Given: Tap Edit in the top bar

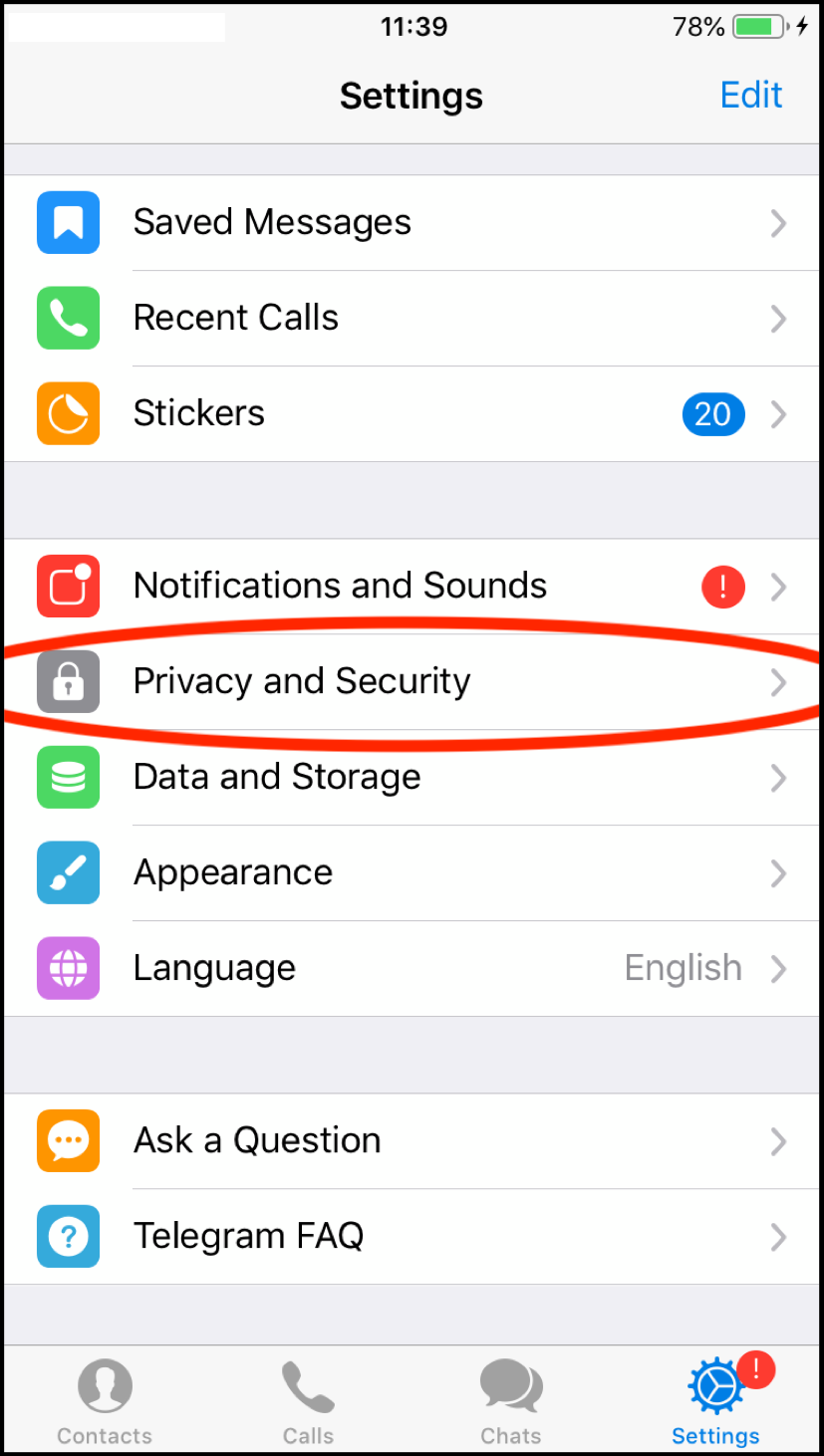Looking at the screenshot, I should click(x=751, y=96).
